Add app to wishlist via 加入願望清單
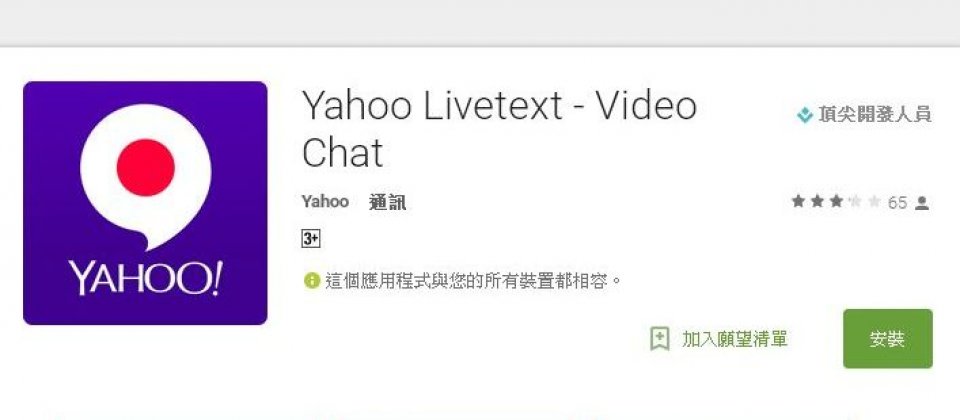 [719, 339]
